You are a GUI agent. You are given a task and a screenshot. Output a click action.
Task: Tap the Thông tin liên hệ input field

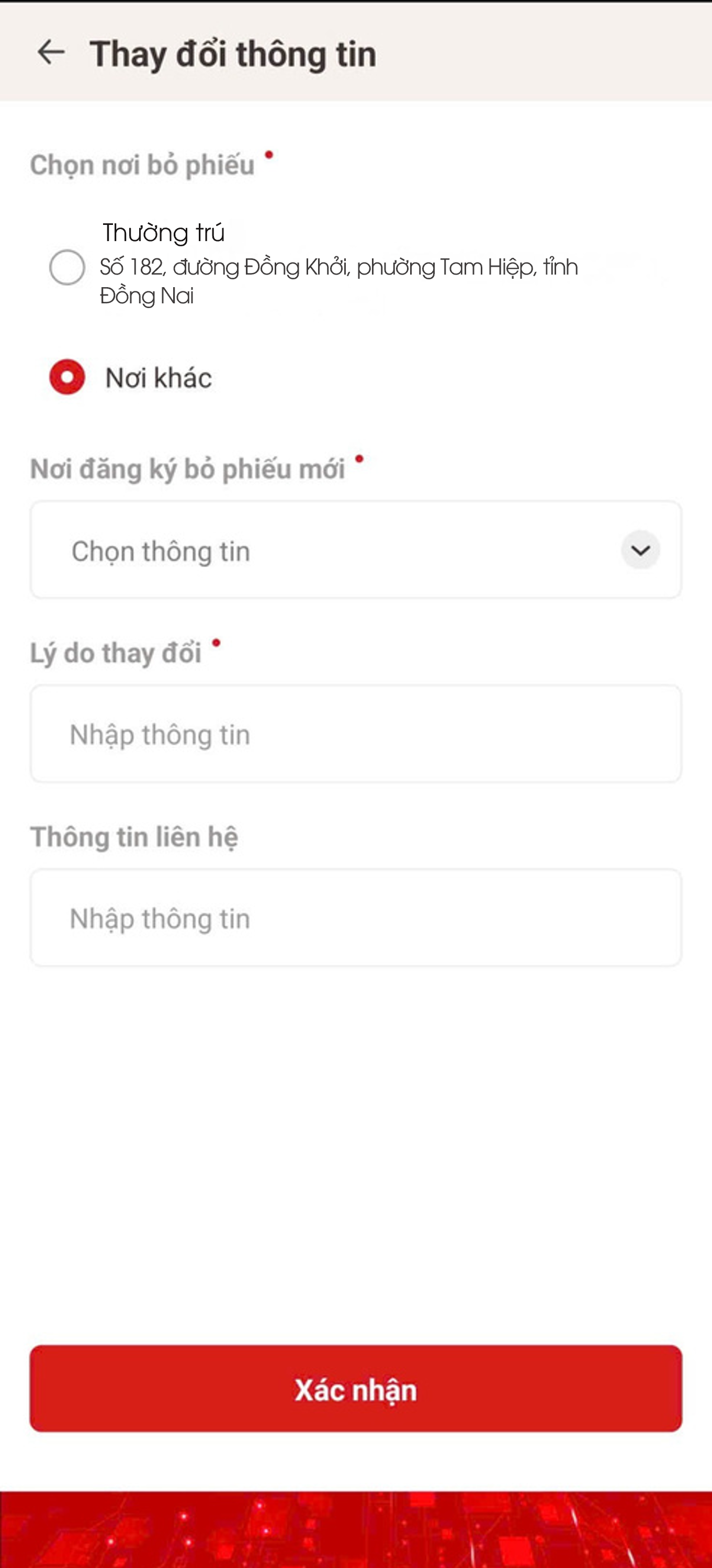pyautogui.click(x=356, y=917)
